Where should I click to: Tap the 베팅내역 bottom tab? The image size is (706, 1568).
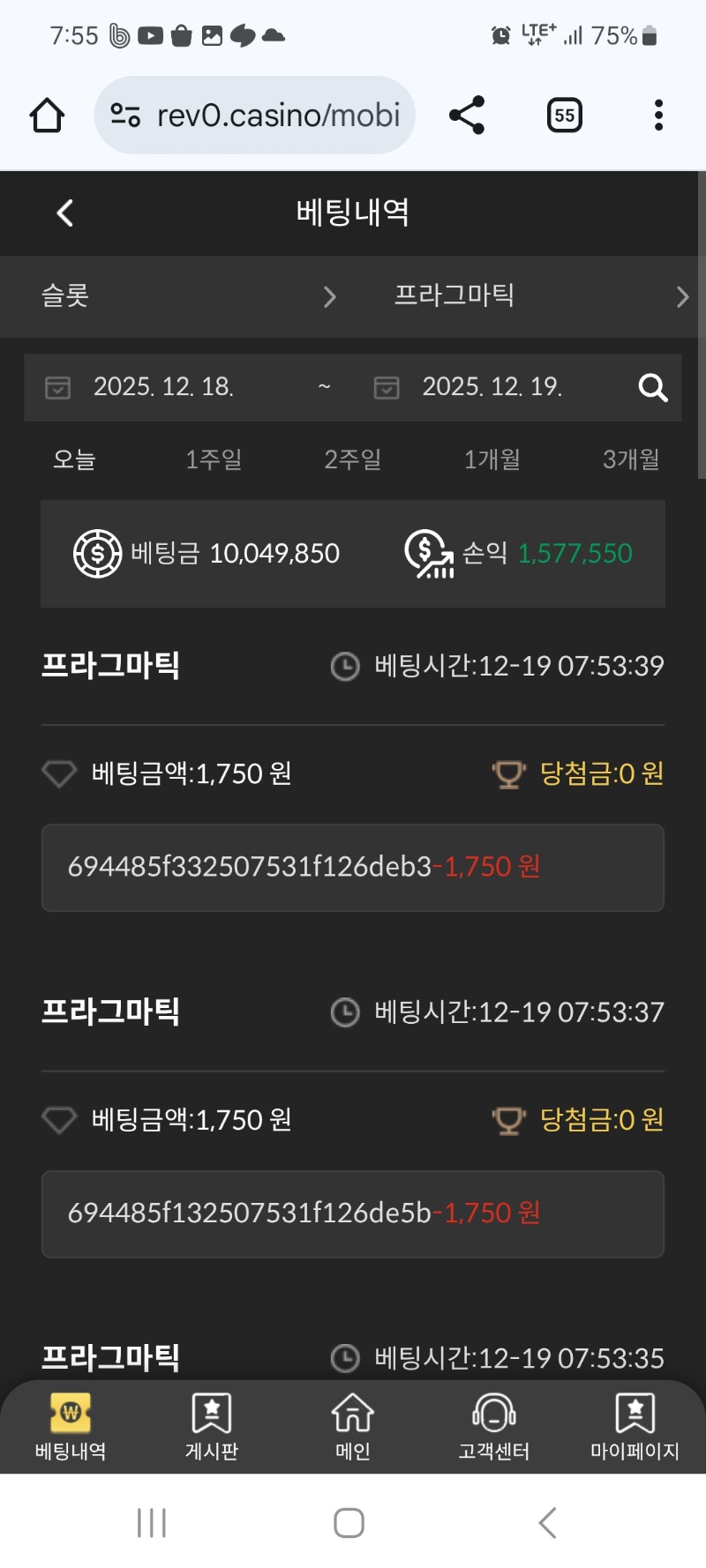[x=71, y=1427]
